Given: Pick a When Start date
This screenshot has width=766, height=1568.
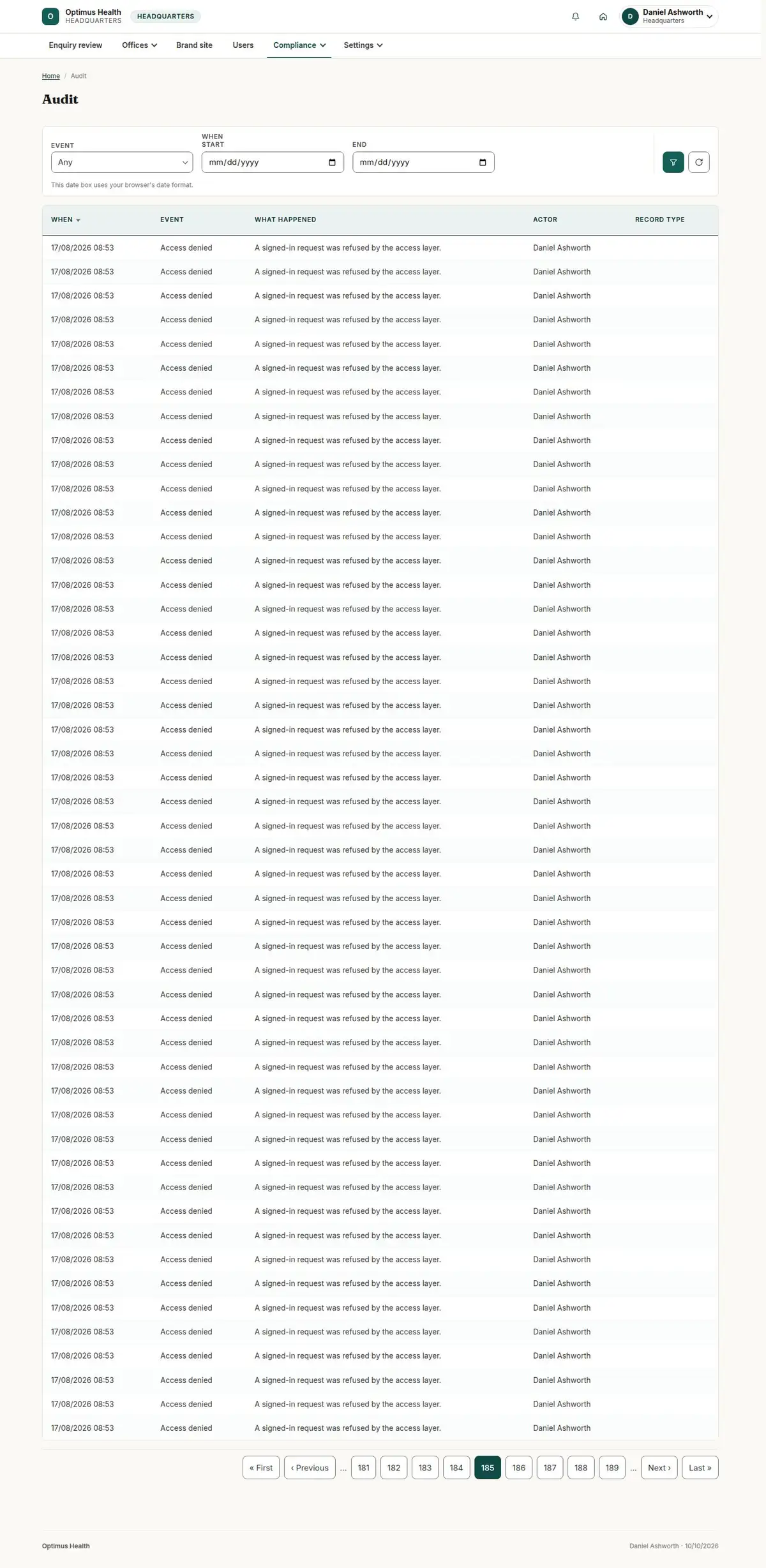Looking at the screenshot, I should tap(273, 162).
